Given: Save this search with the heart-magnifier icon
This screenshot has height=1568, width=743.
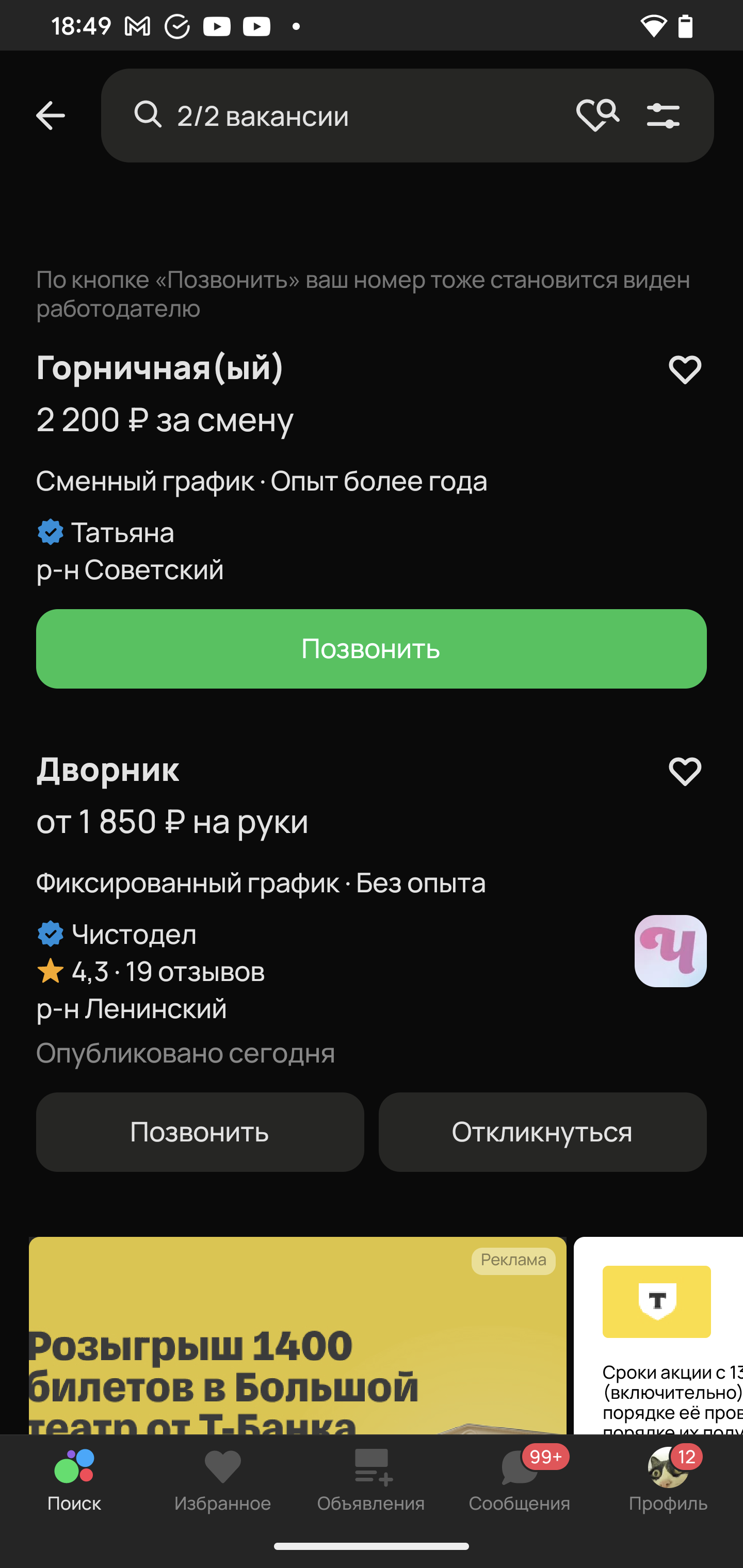Looking at the screenshot, I should [597, 115].
